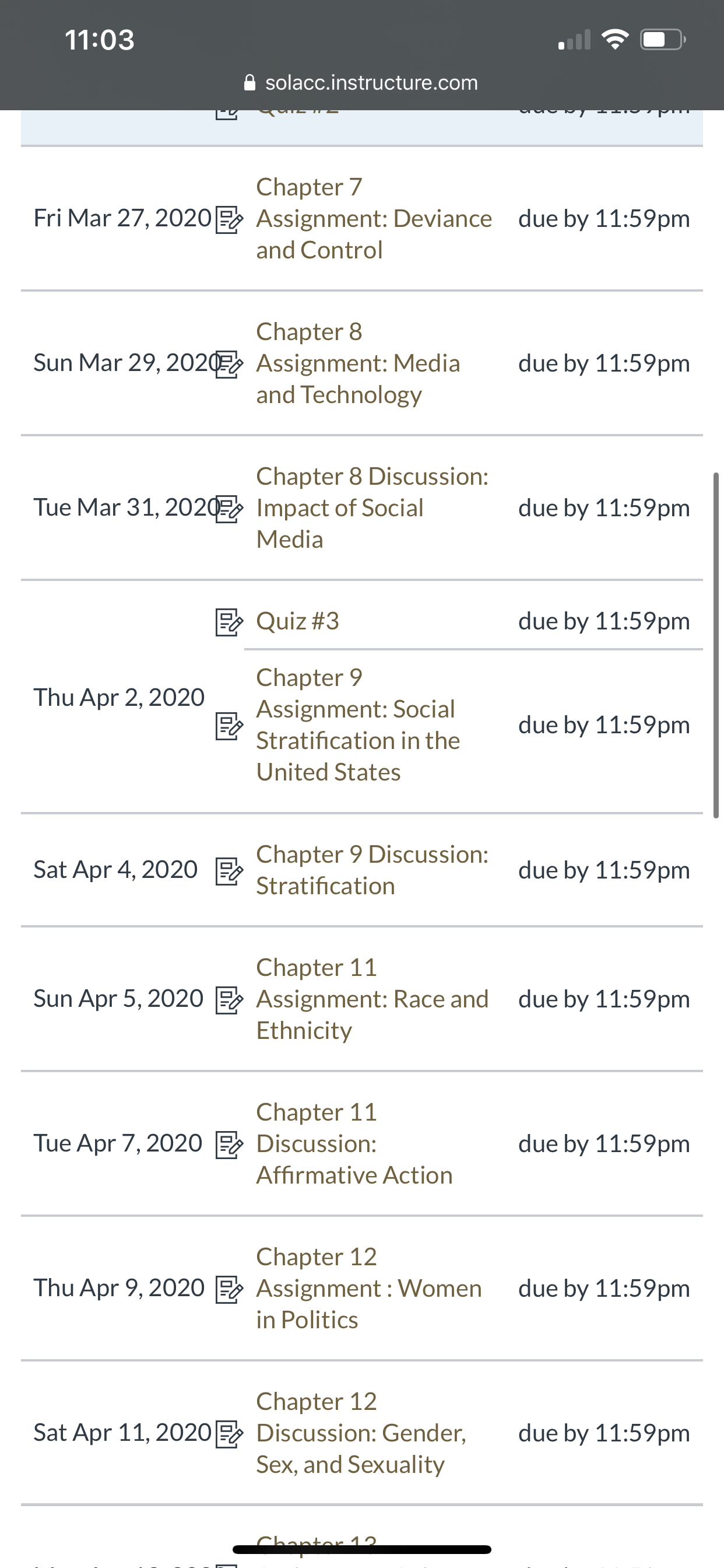Open the Quiz #3 link

(x=297, y=621)
